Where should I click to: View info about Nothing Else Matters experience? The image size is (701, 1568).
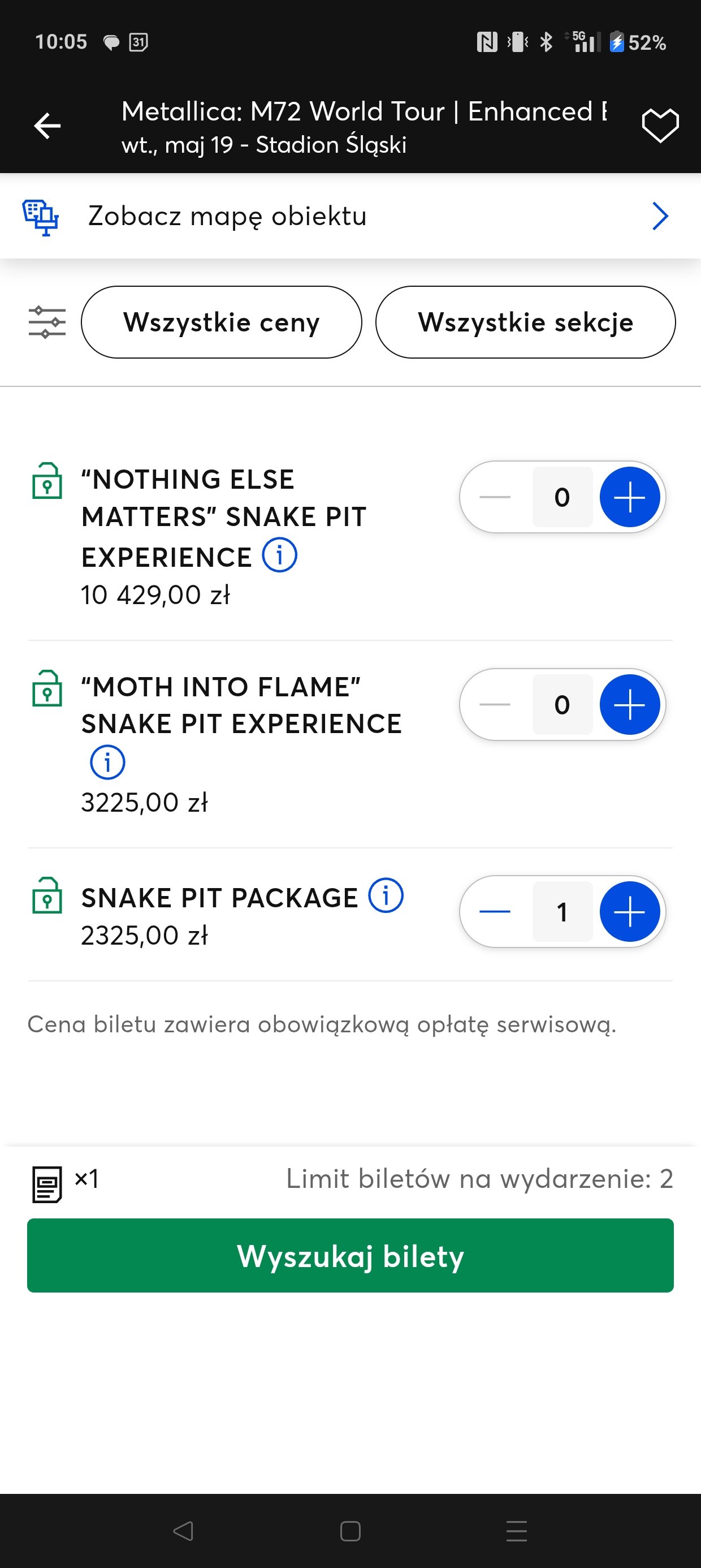pyautogui.click(x=279, y=555)
